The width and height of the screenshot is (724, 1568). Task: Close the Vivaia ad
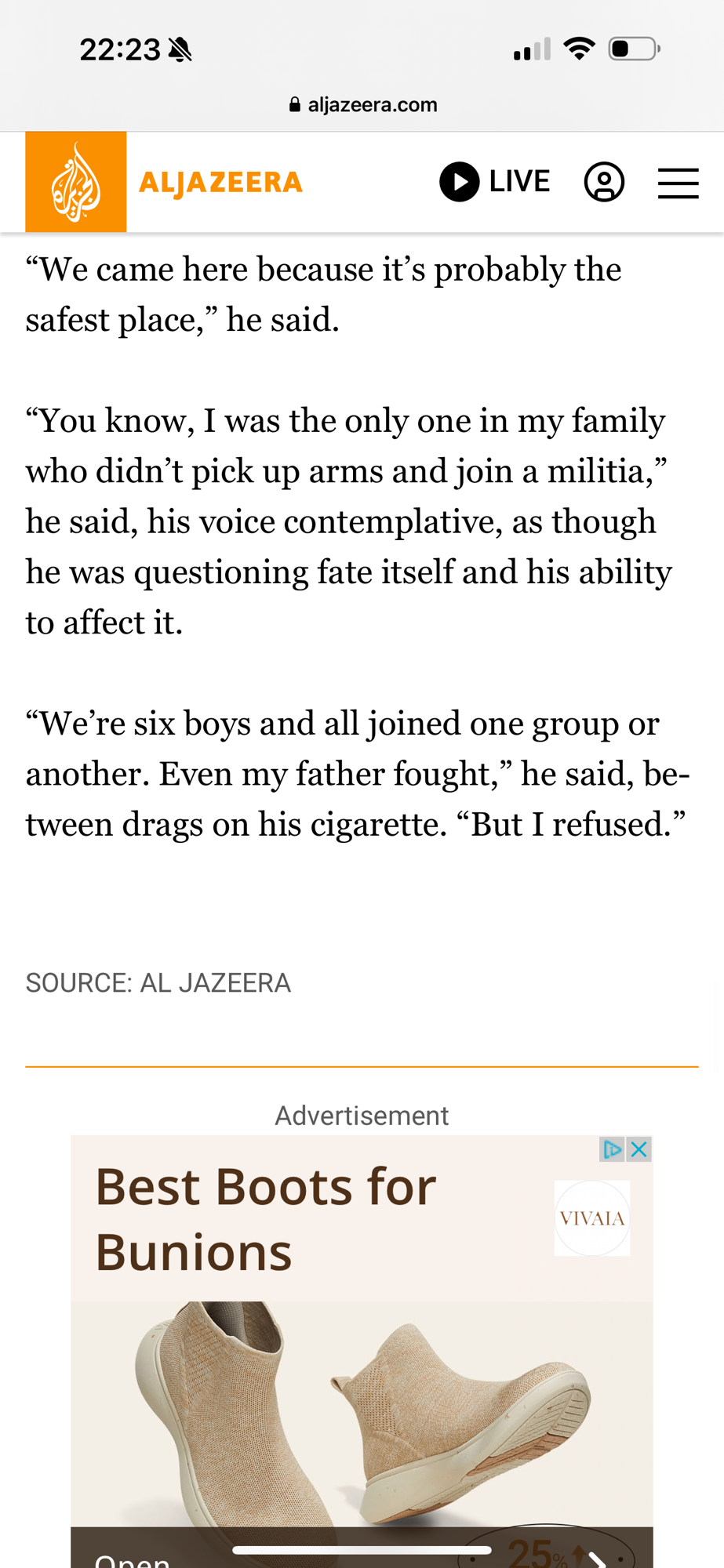click(x=639, y=1149)
